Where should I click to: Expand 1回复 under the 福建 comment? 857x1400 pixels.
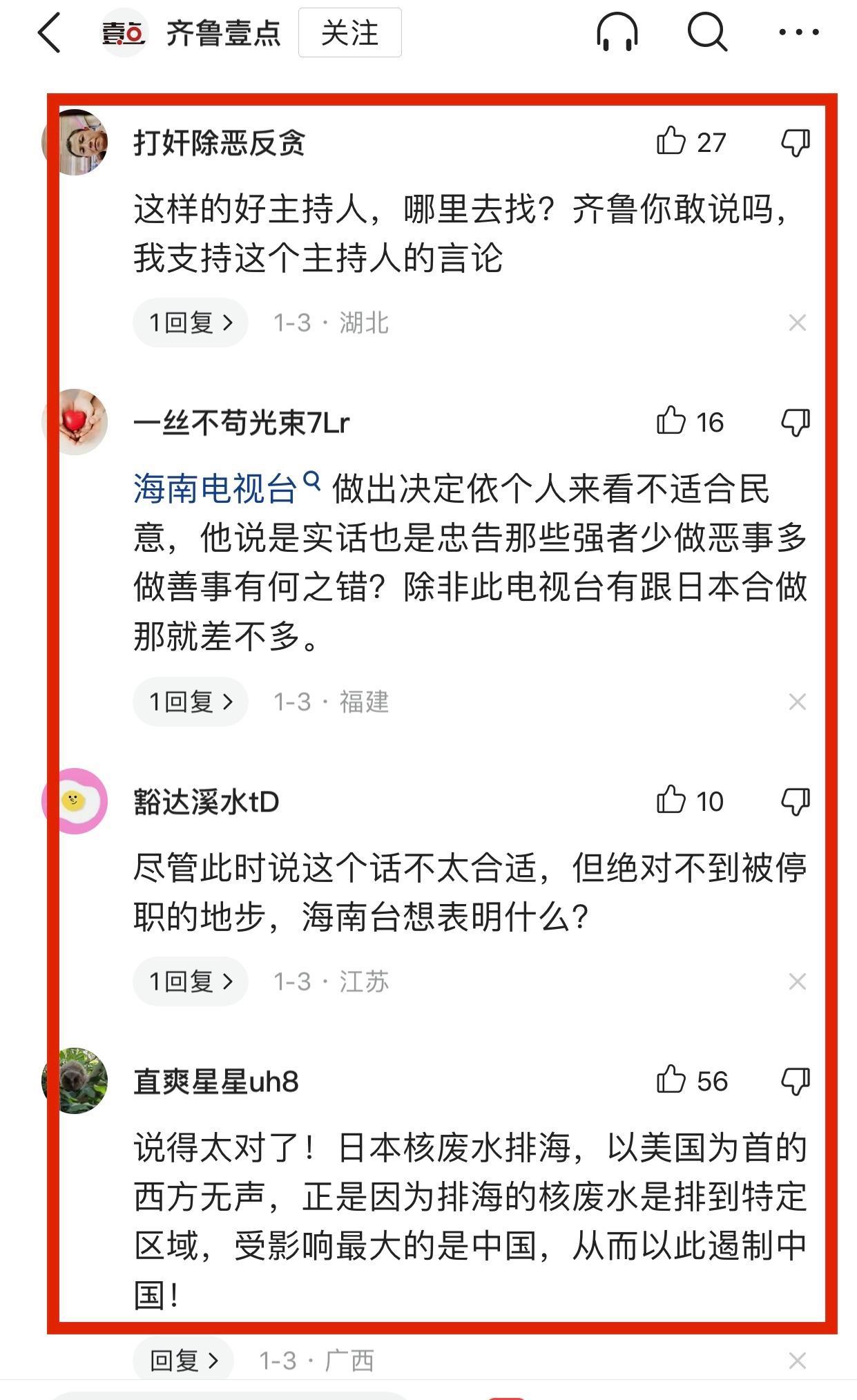[x=191, y=702]
